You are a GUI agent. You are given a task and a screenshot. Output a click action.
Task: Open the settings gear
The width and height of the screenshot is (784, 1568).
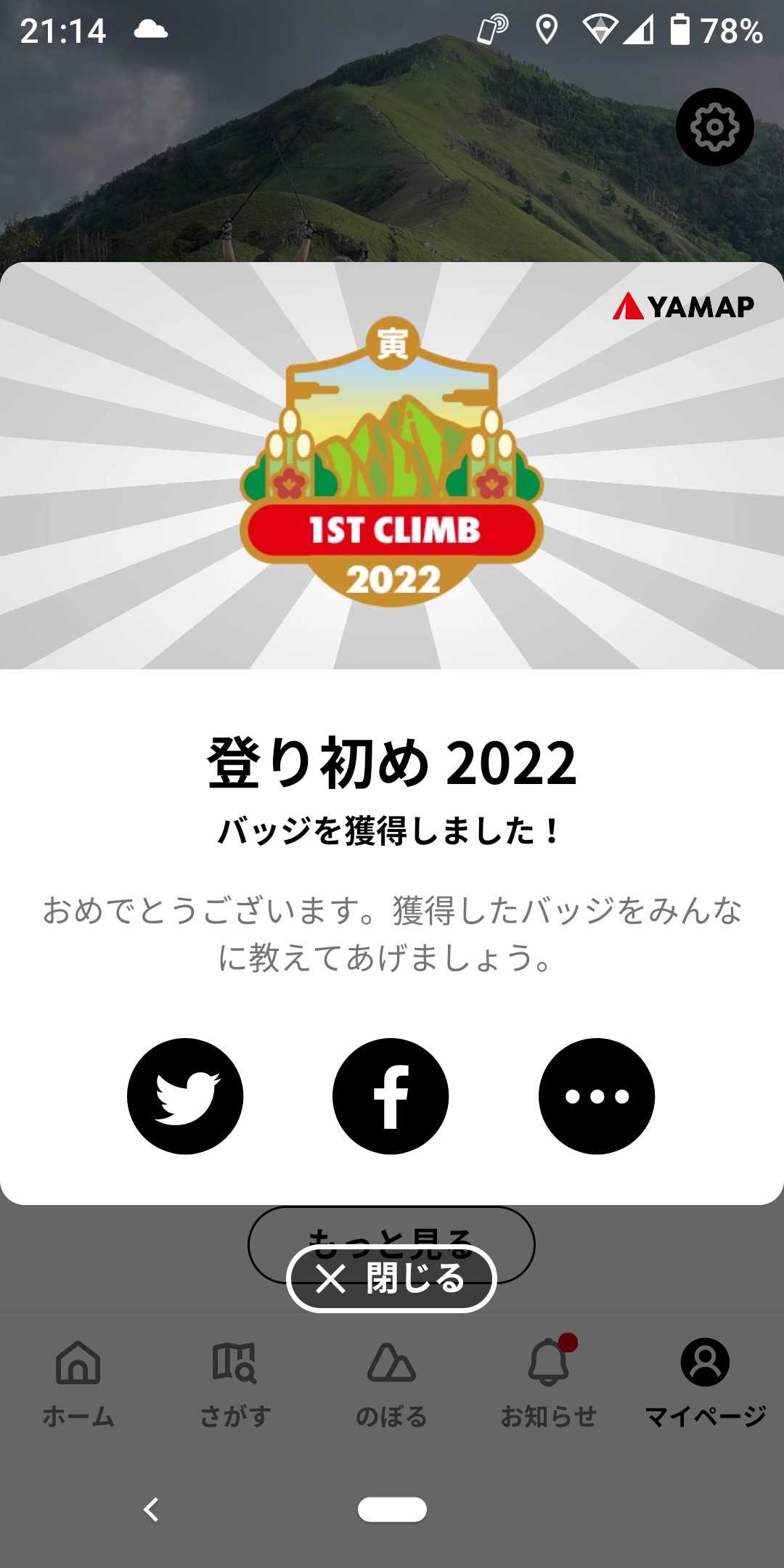pos(715,127)
